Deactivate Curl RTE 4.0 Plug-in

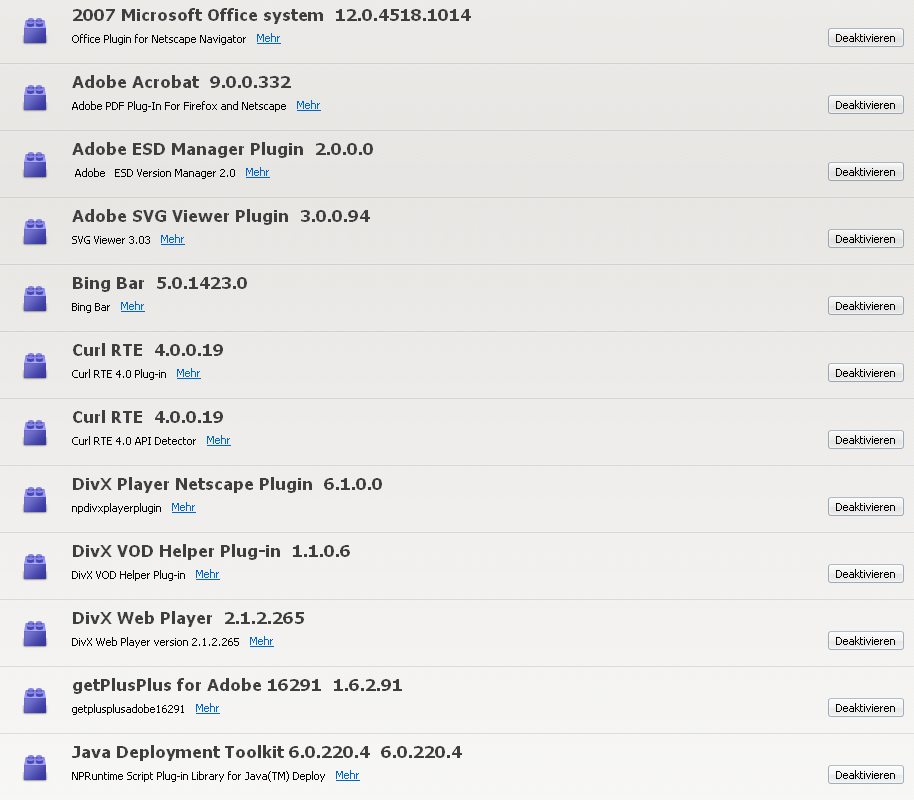click(x=865, y=373)
